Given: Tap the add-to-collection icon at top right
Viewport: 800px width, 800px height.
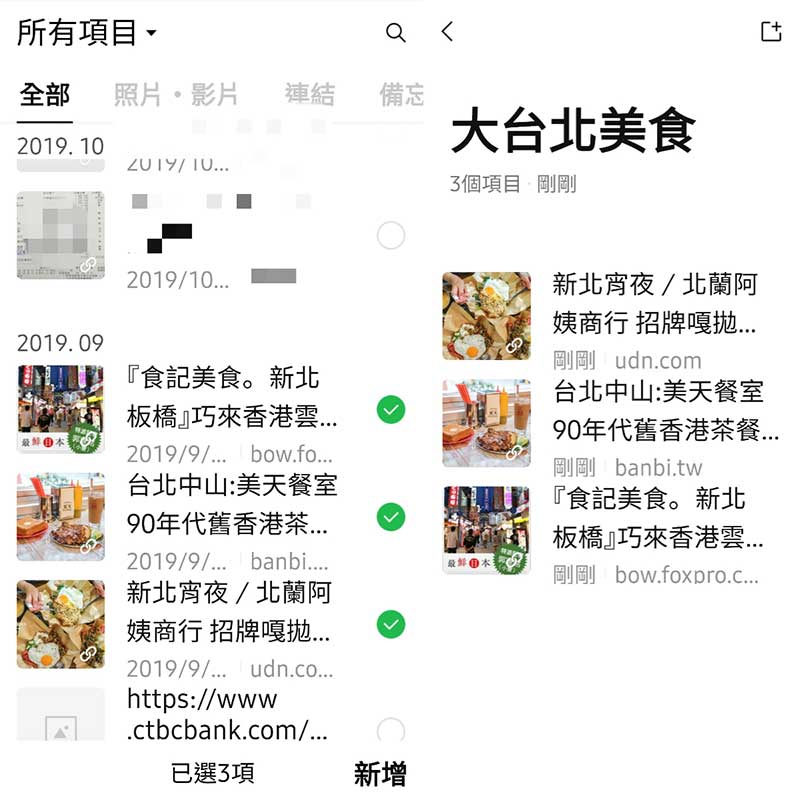Looking at the screenshot, I should tap(770, 32).
